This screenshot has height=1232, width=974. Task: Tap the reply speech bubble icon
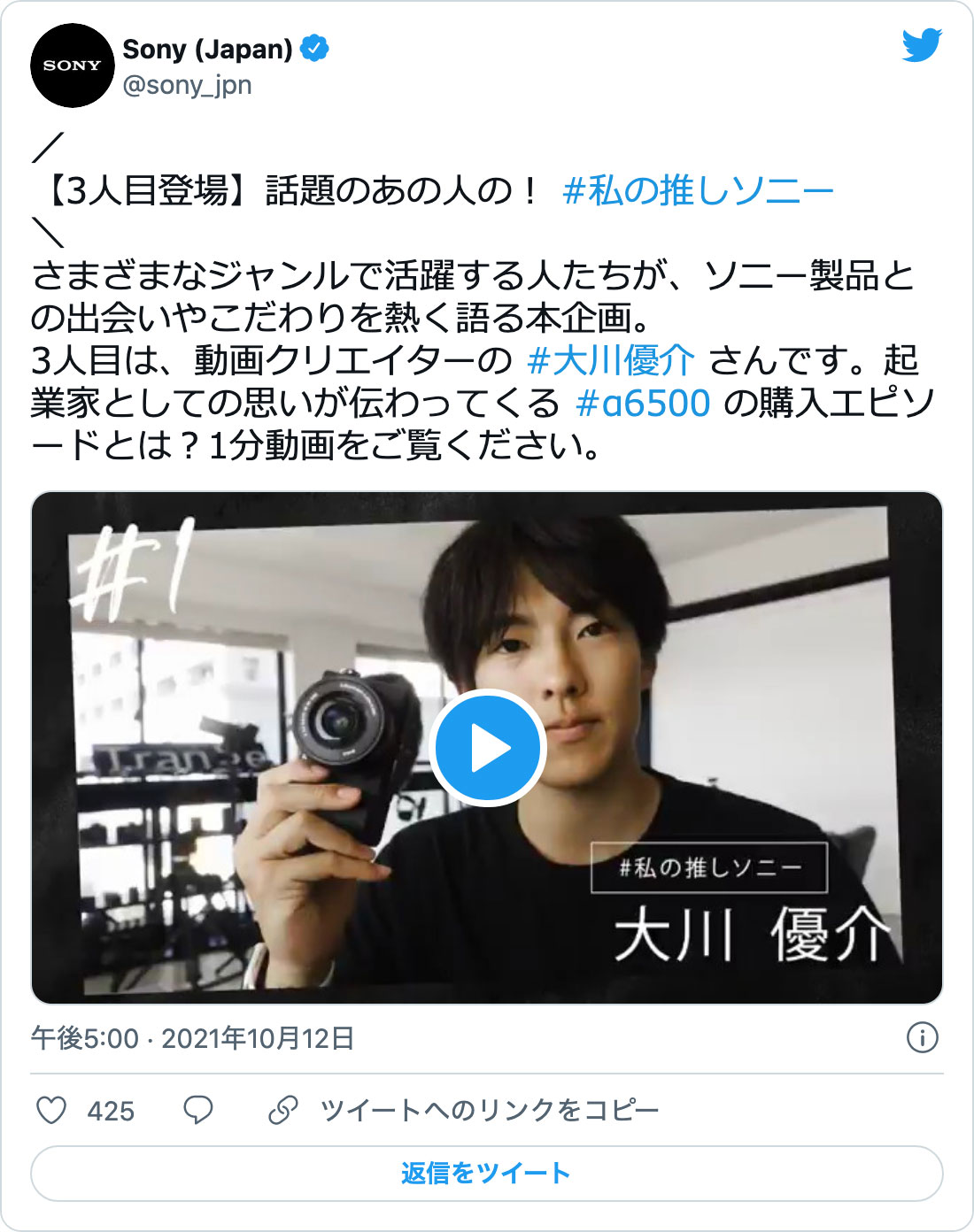tap(197, 1110)
